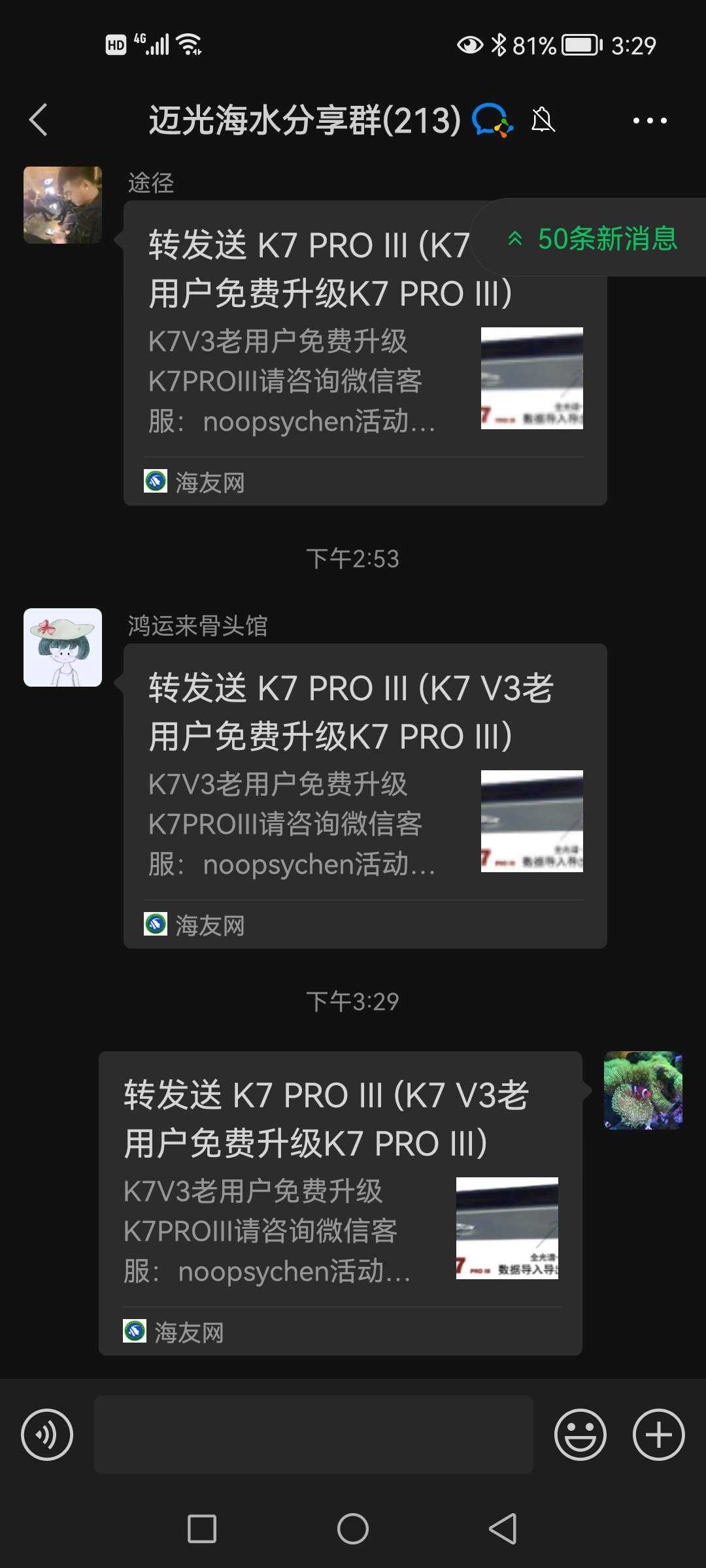Open 途径's avatar profile

tap(63, 205)
